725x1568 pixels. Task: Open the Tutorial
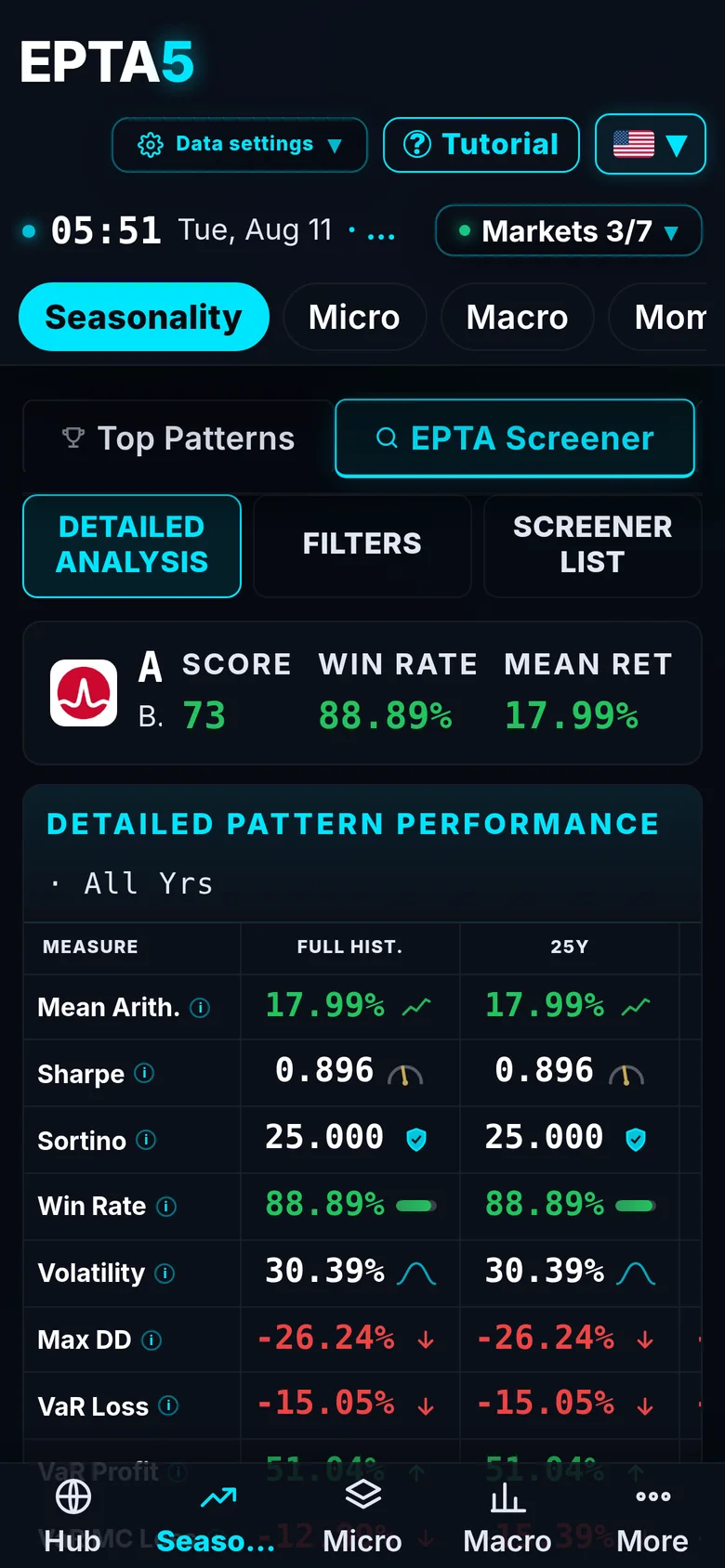click(x=481, y=145)
